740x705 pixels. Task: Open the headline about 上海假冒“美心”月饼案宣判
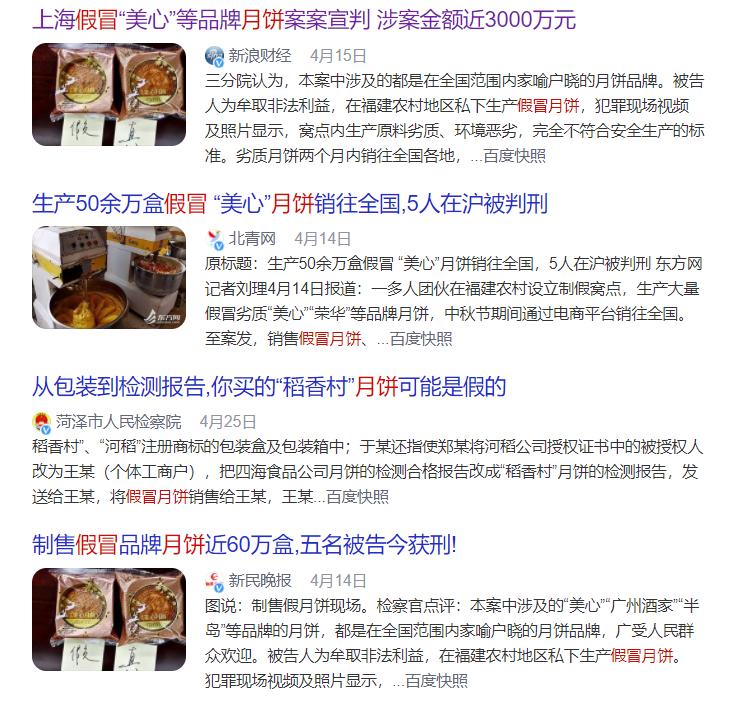pos(303,19)
